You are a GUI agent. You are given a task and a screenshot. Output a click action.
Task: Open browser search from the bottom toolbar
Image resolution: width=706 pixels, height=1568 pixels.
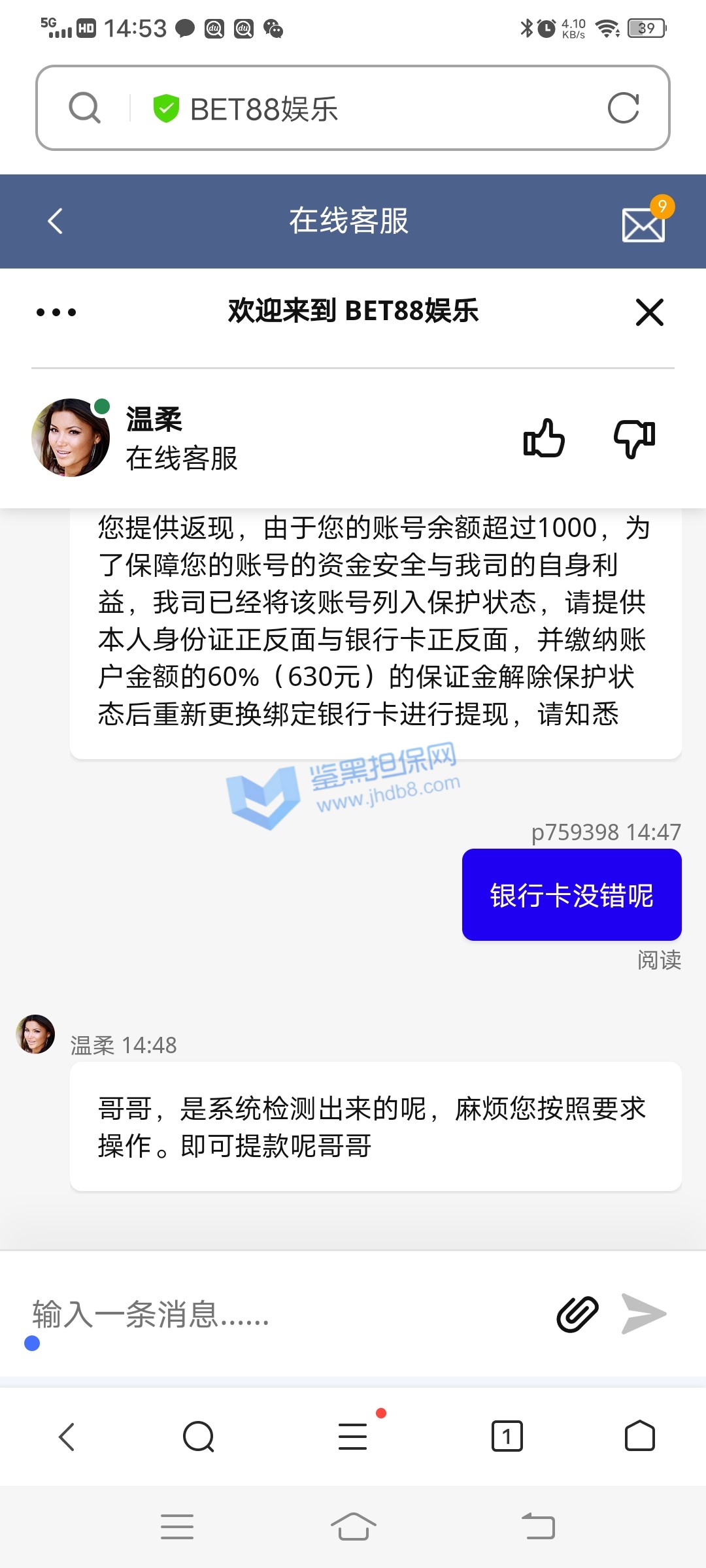click(x=199, y=1436)
